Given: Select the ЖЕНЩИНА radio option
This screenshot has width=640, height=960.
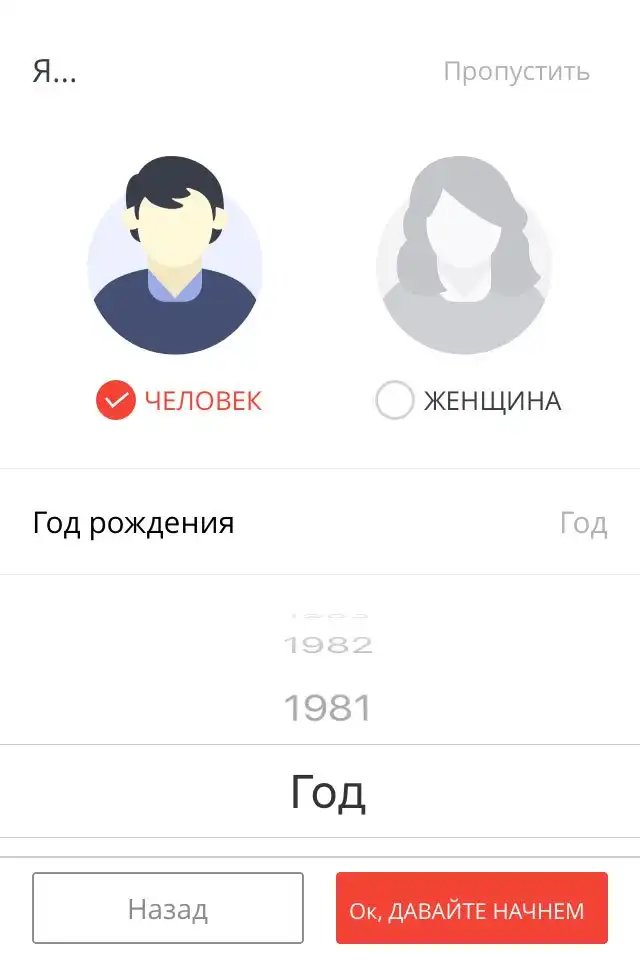Looking at the screenshot, I should (394, 401).
